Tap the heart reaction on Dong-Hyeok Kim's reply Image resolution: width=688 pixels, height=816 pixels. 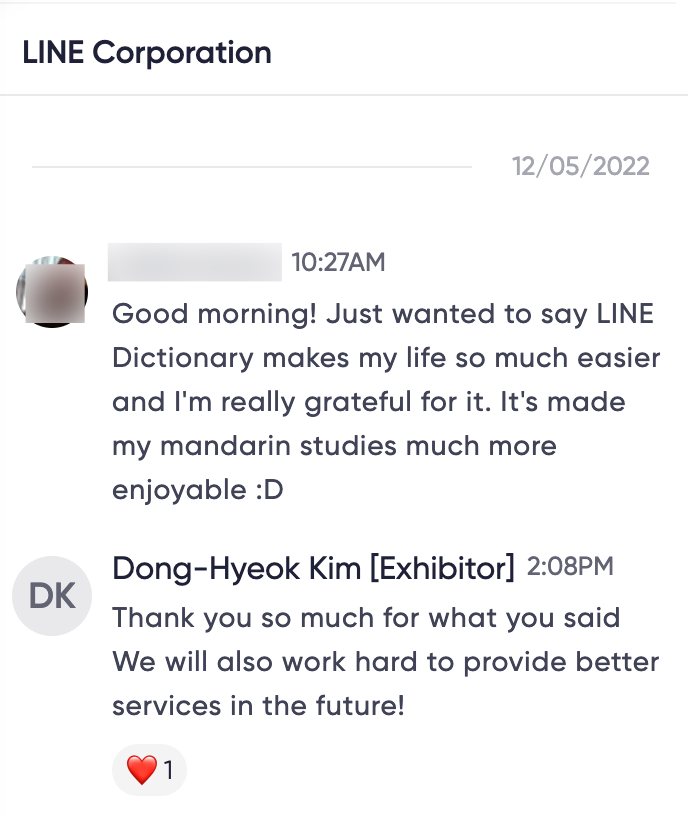(148, 770)
